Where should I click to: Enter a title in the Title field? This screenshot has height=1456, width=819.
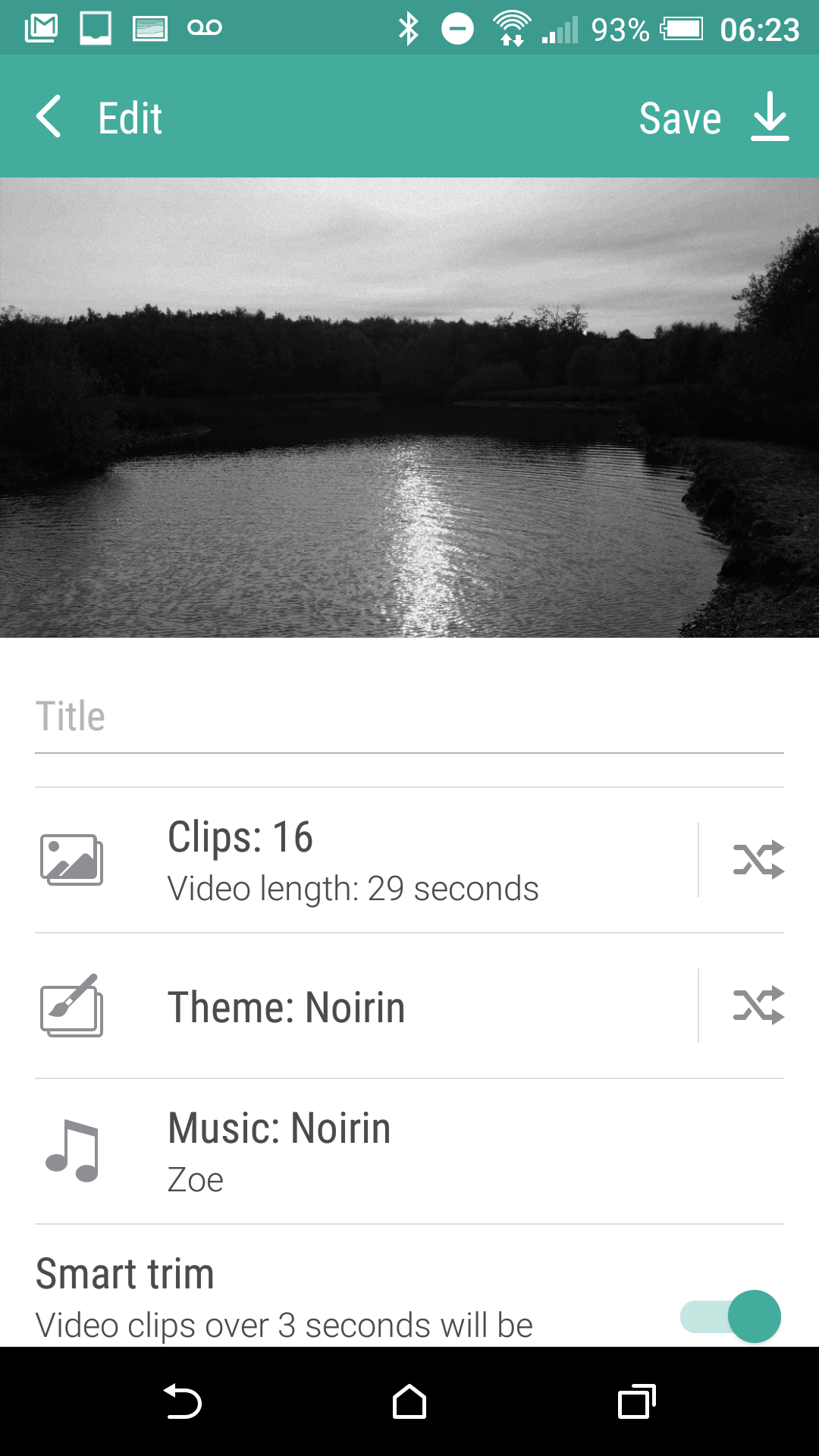tap(409, 717)
